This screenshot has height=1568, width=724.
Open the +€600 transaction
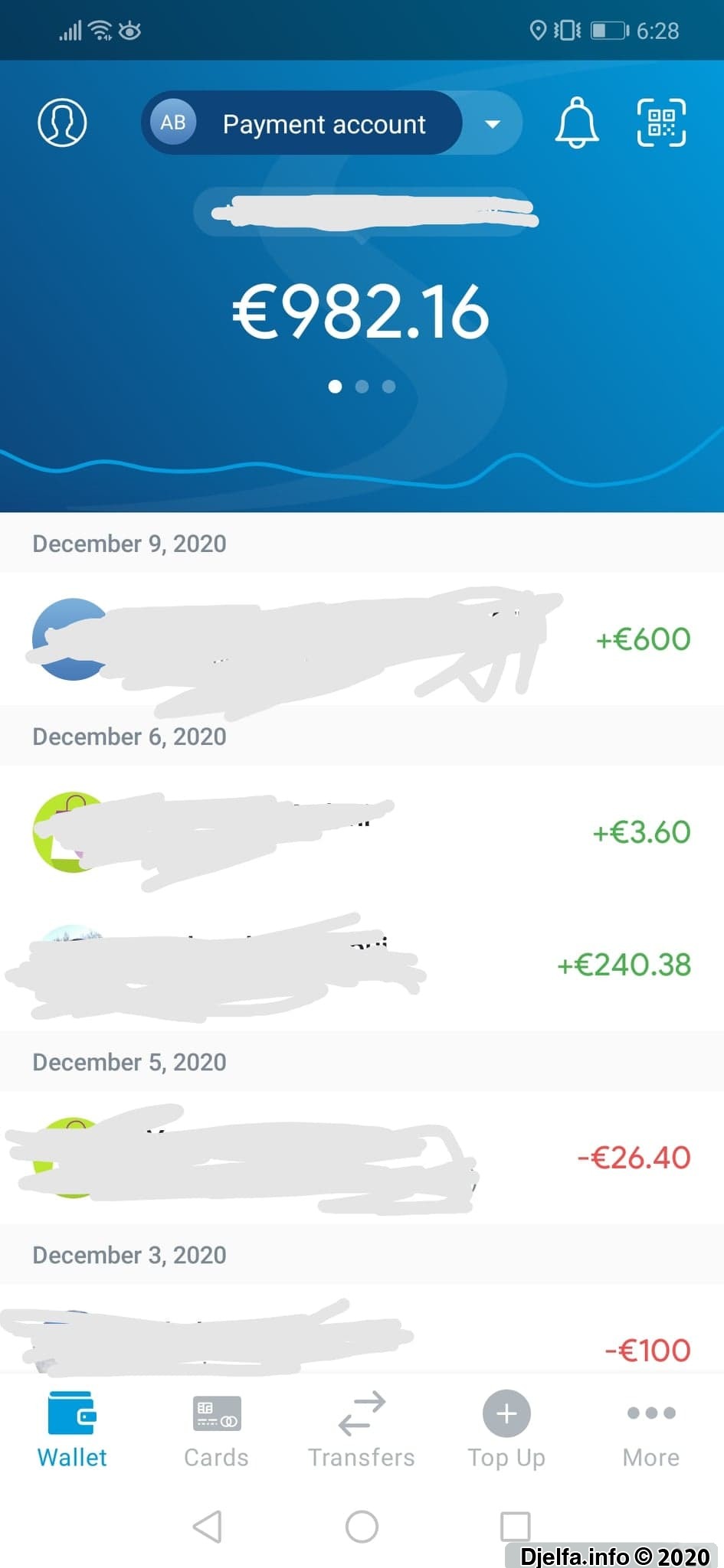pos(362,639)
